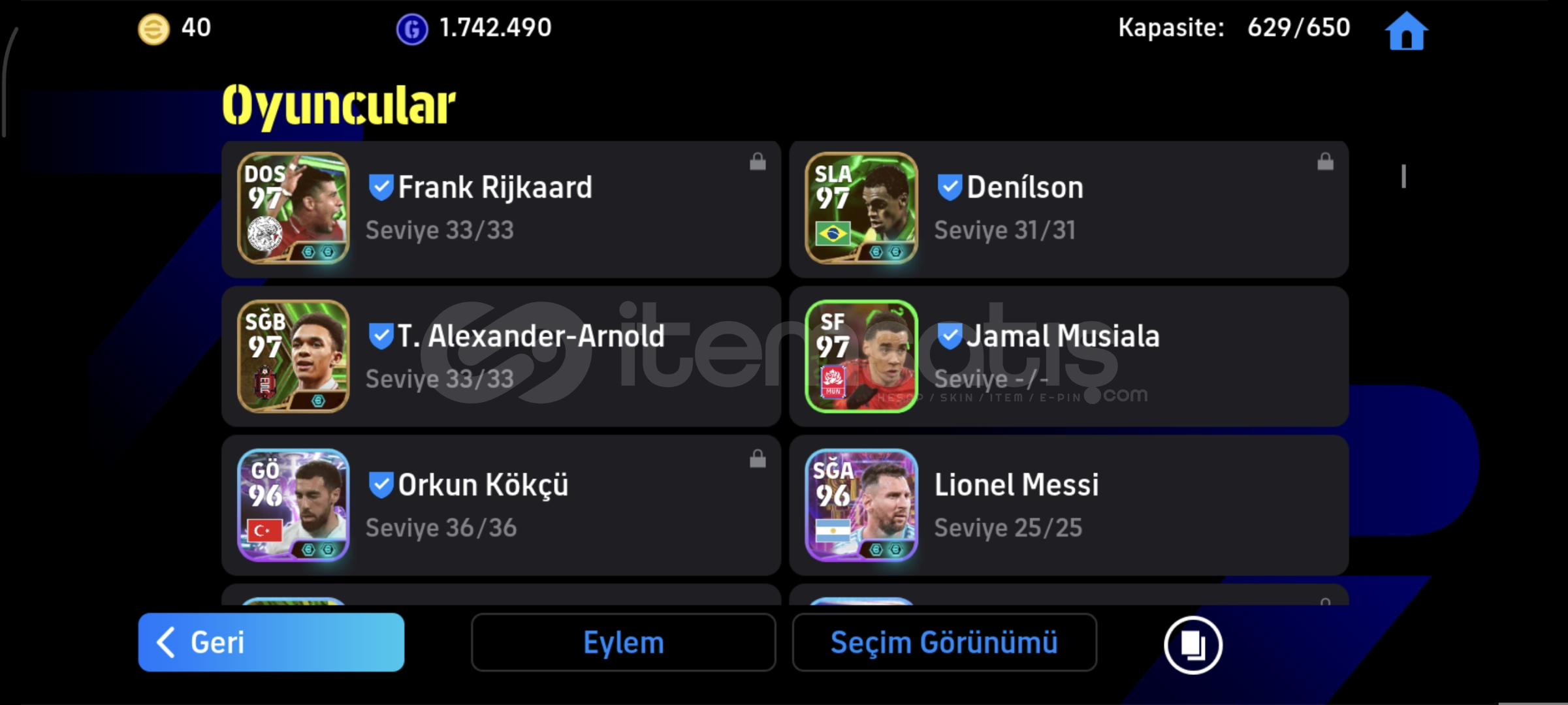1568x705 pixels.
Task: Switch to Seçim Görünümü view
Action: 944,642
